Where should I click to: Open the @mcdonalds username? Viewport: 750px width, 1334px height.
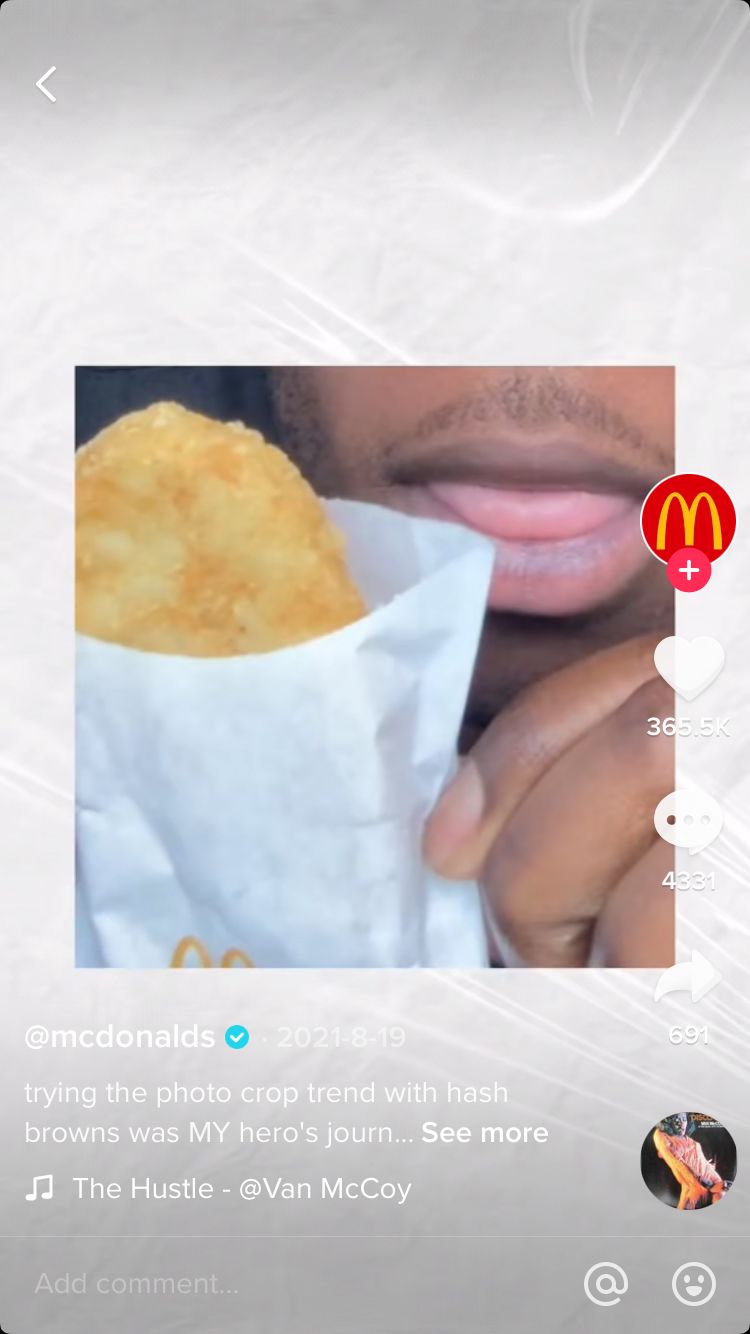click(x=119, y=1037)
